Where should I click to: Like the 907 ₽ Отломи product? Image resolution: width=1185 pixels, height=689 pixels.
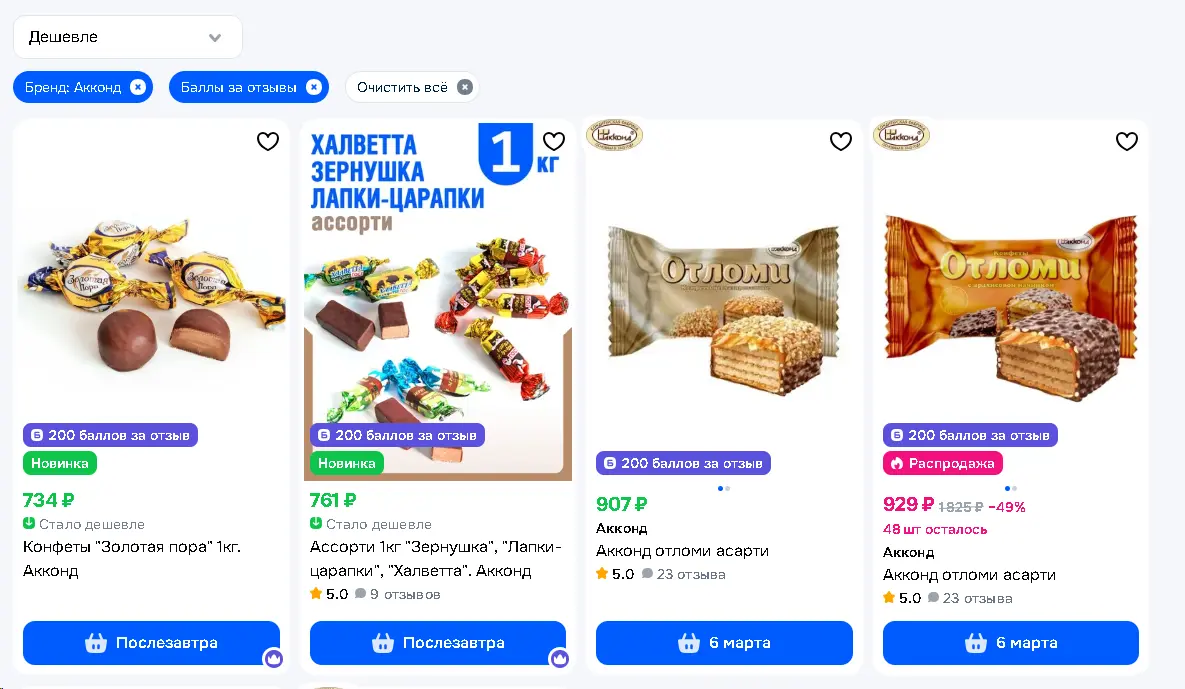pyautogui.click(x=841, y=141)
